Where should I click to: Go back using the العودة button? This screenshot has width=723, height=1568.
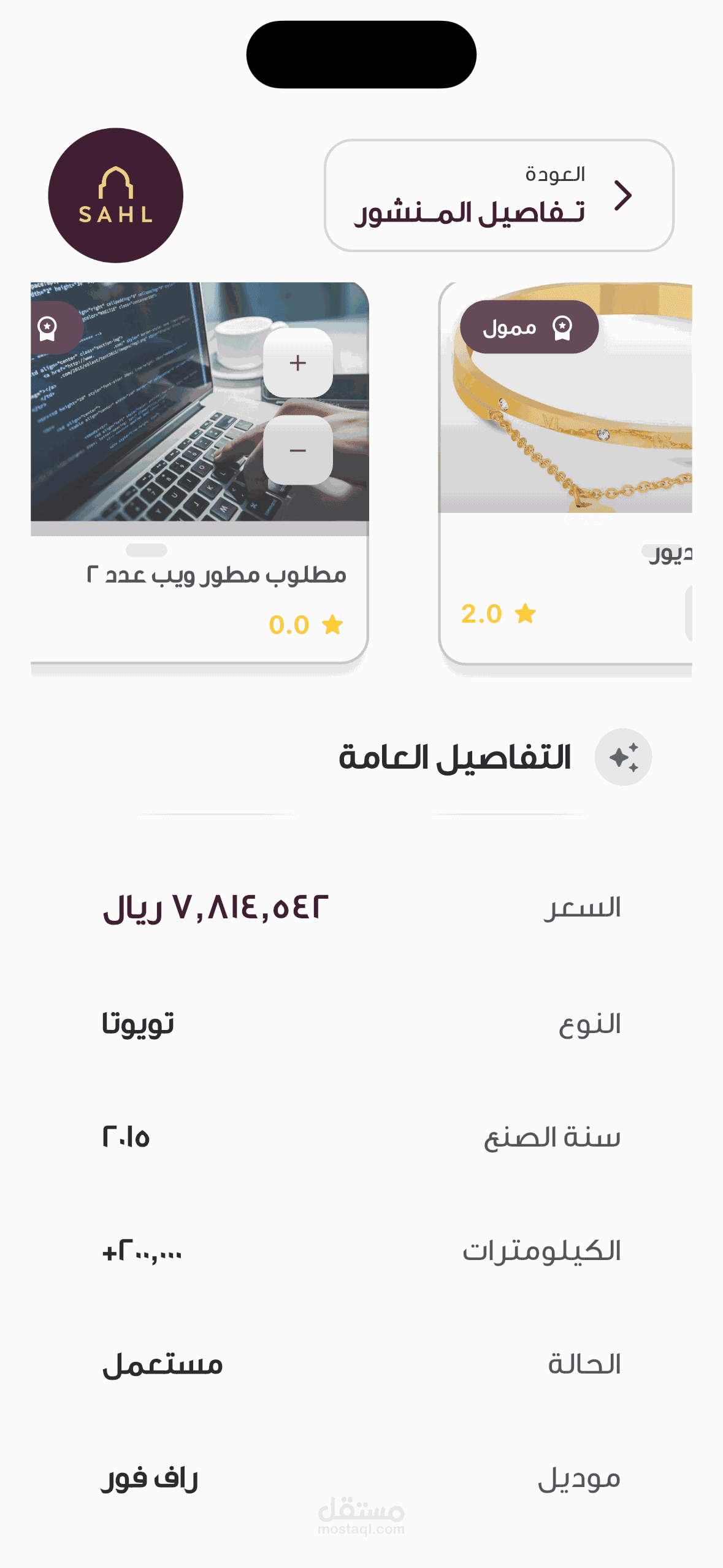(x=499, y=196)
